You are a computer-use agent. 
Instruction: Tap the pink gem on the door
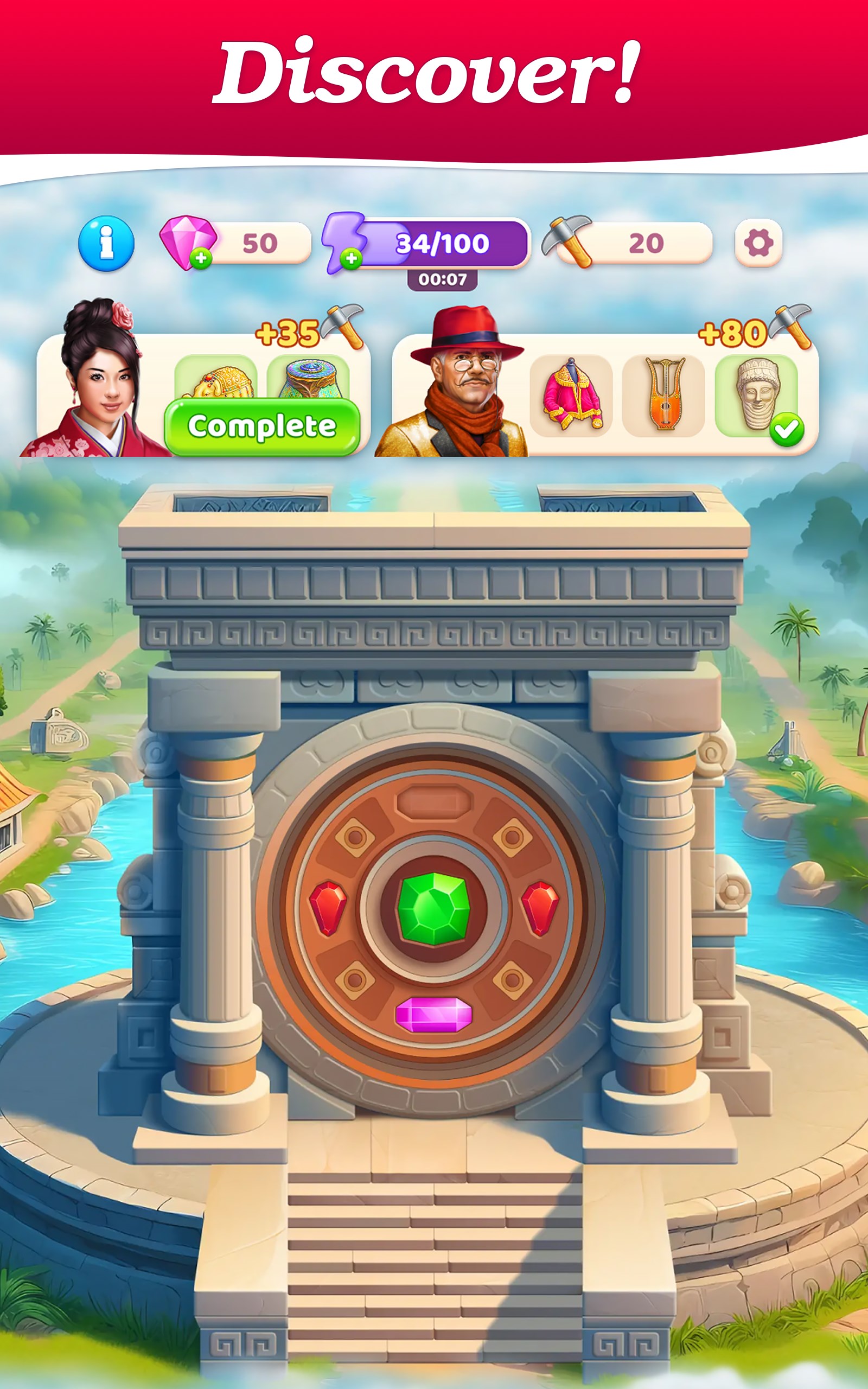coord(434,1014)
